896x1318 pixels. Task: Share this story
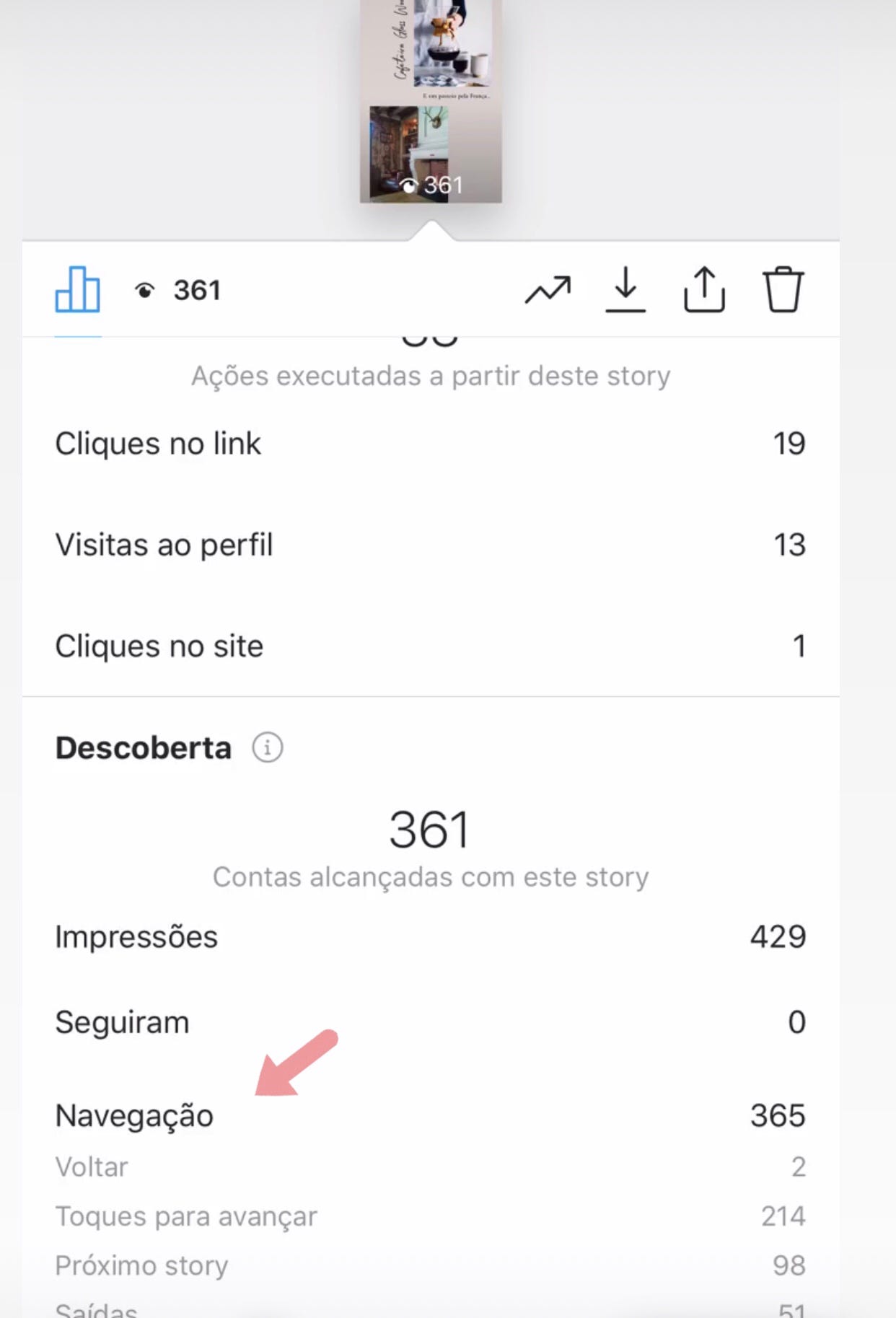click(x=704, y=290)
